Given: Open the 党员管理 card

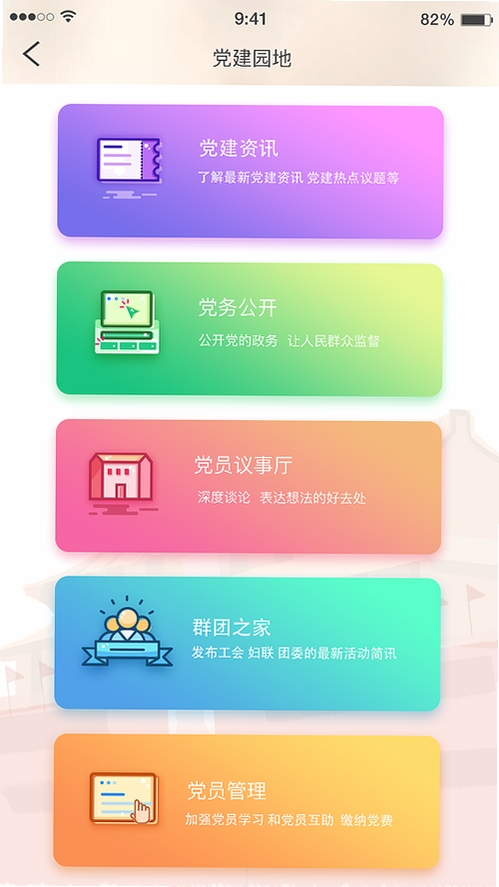Looking at the screenshot, I should [x=247, y=801].
